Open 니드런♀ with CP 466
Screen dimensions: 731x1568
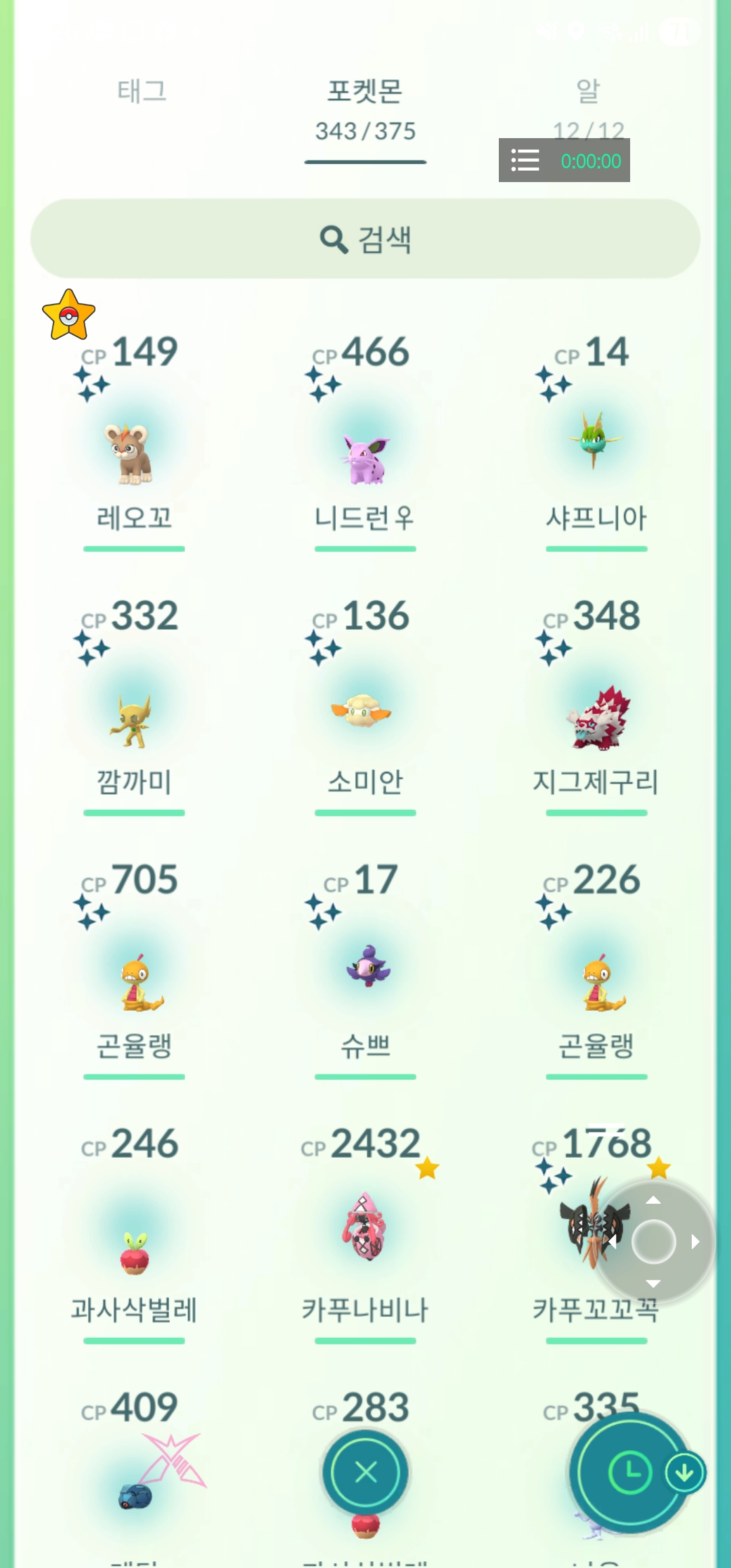click(365, 454)
